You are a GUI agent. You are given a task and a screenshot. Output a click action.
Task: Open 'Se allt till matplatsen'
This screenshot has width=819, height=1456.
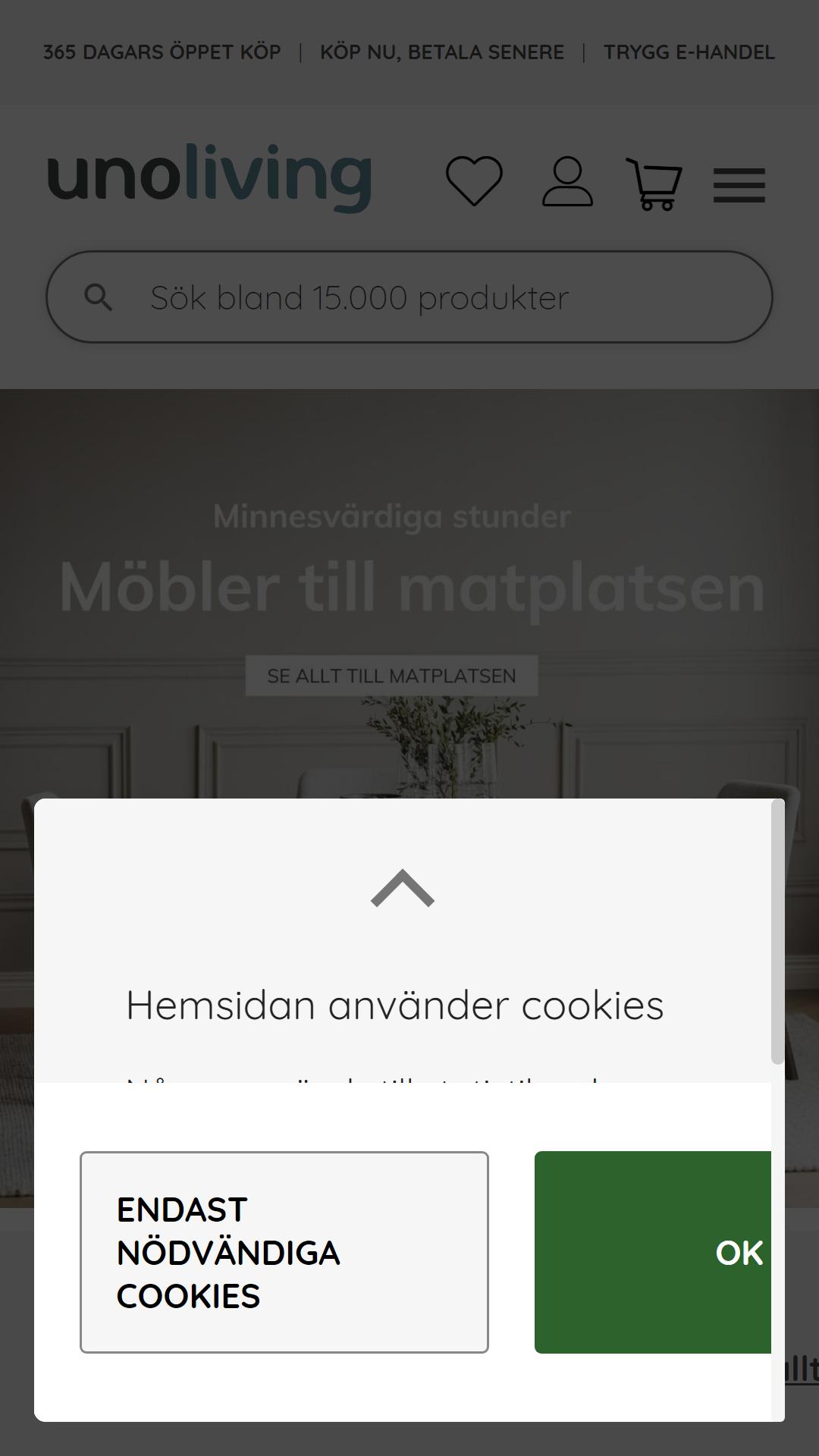click(x=392, y=676)
